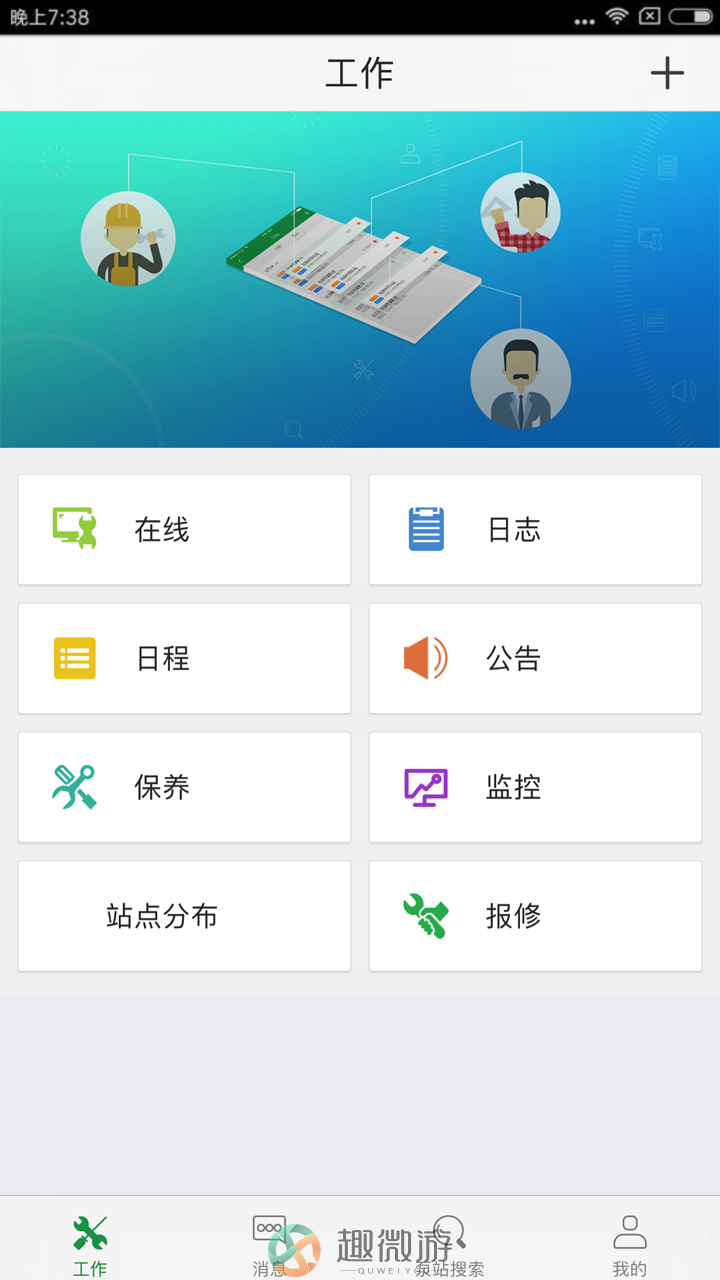This screenshot has height=1280, width=720.
Task: Open the 在线 (online) tile
Action: (x=184, y=529)
